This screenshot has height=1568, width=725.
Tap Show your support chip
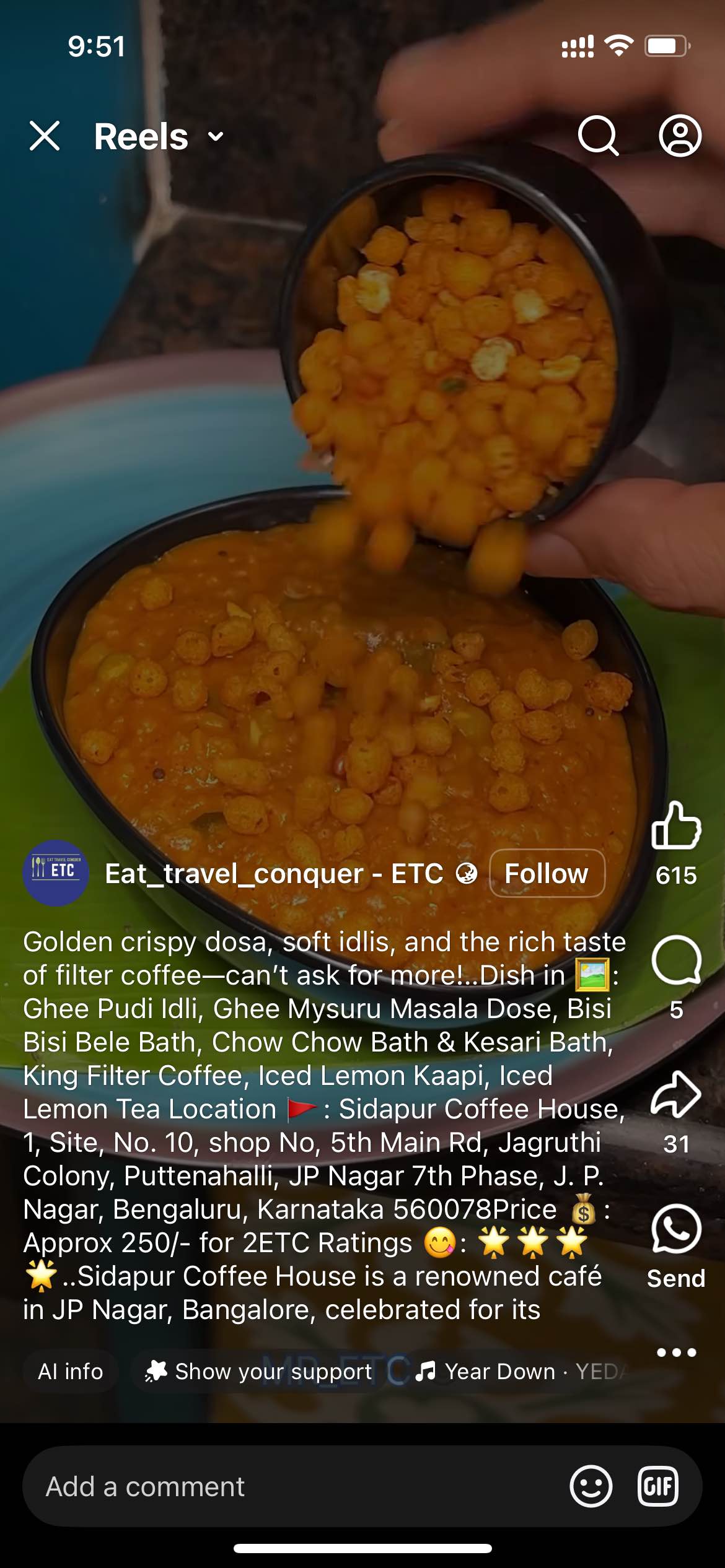pos(260,1371)
